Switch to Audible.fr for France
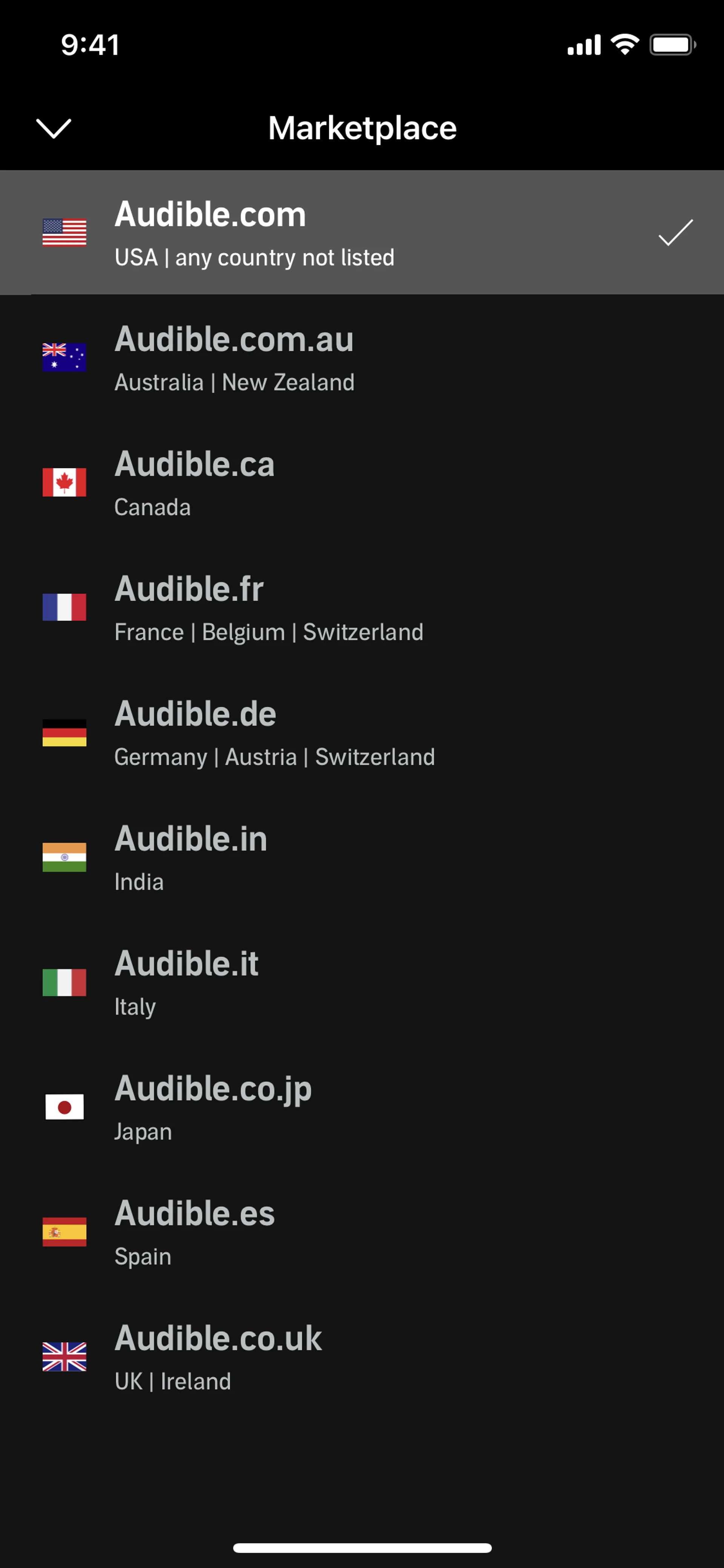This screenshot has width=724, height=1568. 361,607
